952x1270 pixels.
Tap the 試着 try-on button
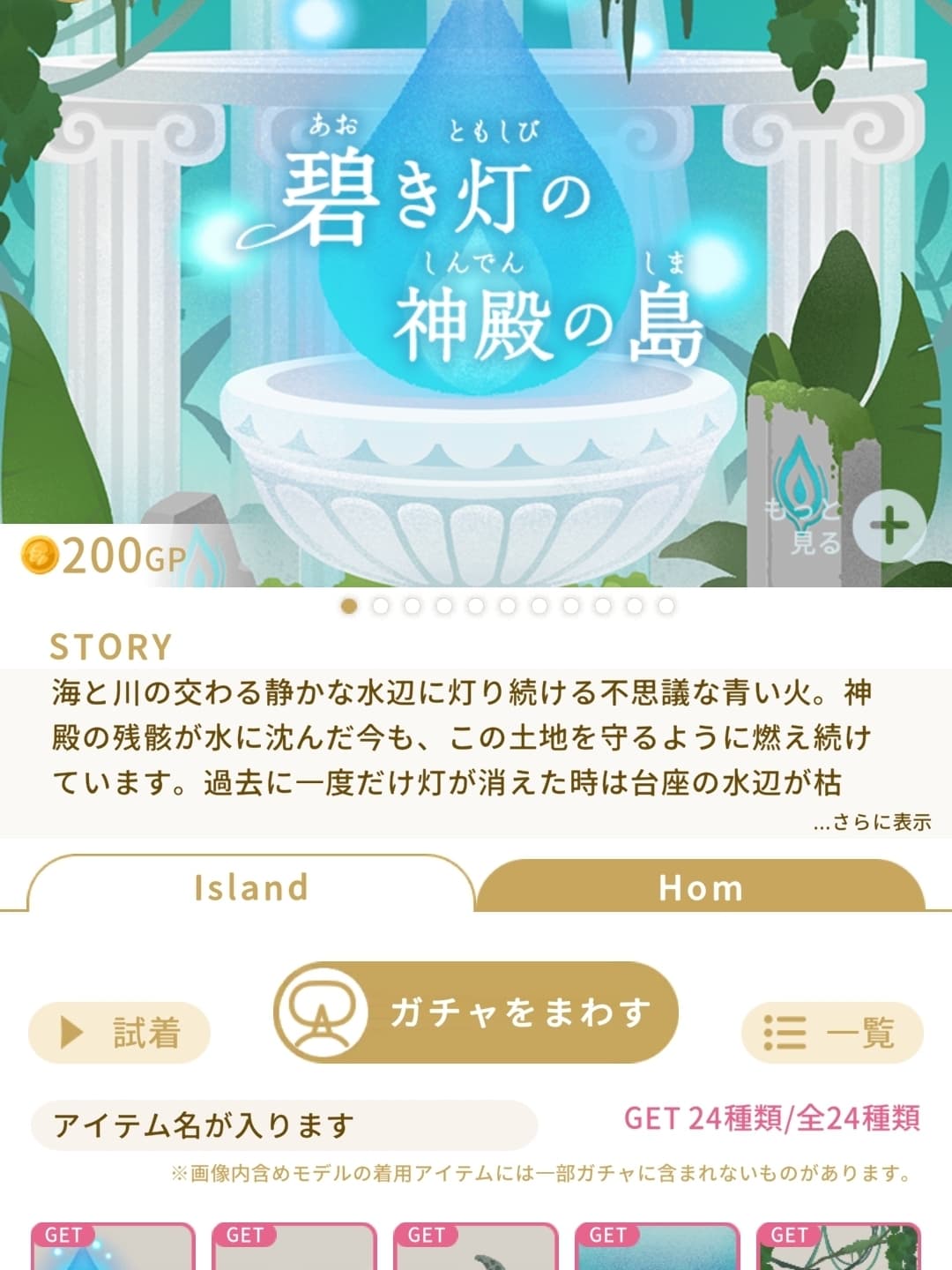[120, 1032]
